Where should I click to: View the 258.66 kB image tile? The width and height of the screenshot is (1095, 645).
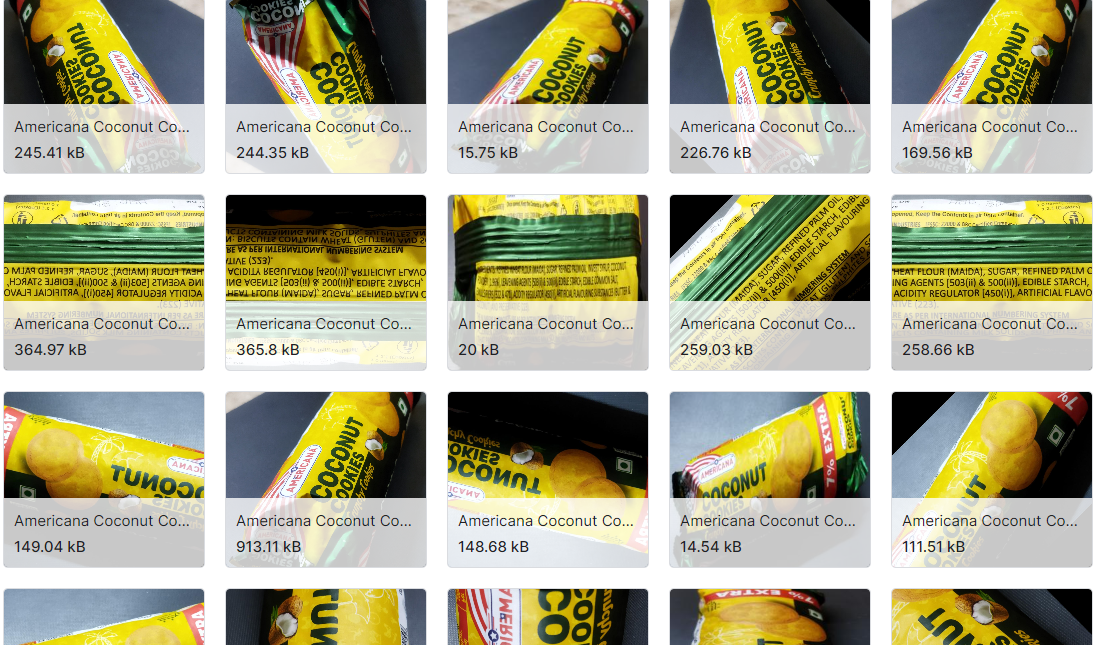pos(992,250)
